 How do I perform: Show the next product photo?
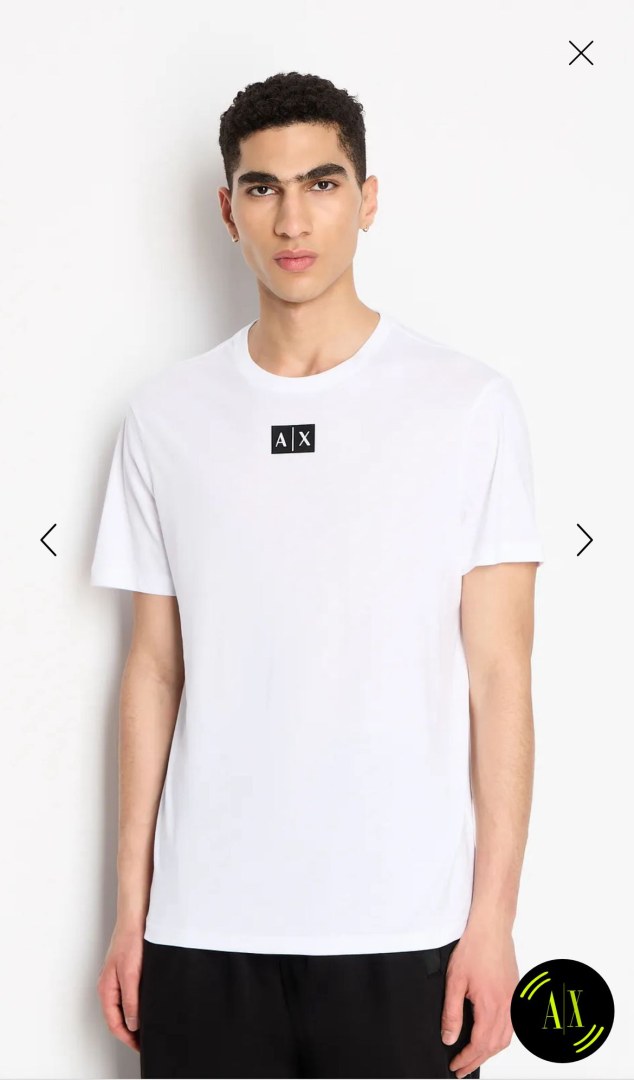coord(584,540)
